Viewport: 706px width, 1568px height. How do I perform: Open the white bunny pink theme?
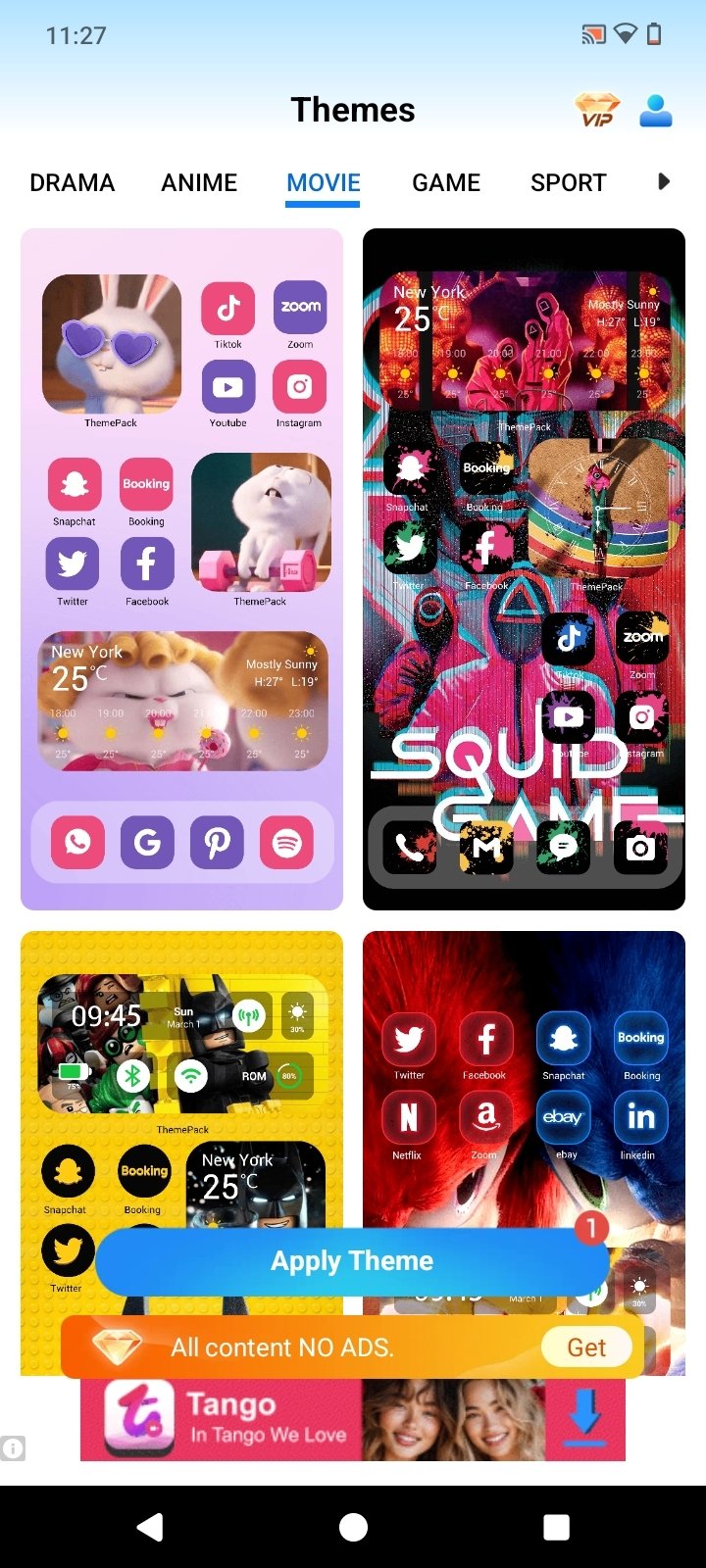(181, 568)
